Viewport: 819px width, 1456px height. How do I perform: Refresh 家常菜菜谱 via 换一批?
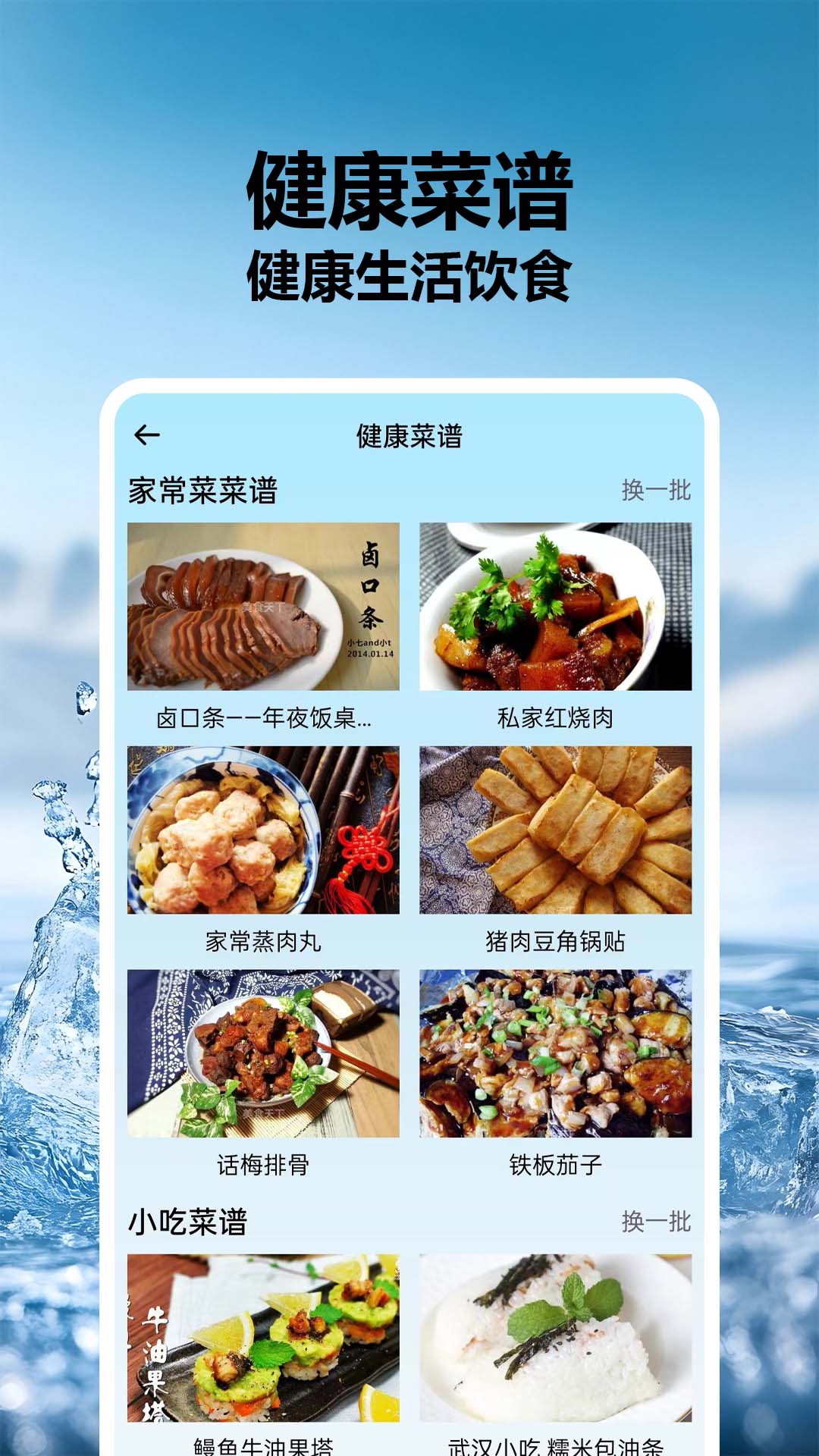(657, 492)
